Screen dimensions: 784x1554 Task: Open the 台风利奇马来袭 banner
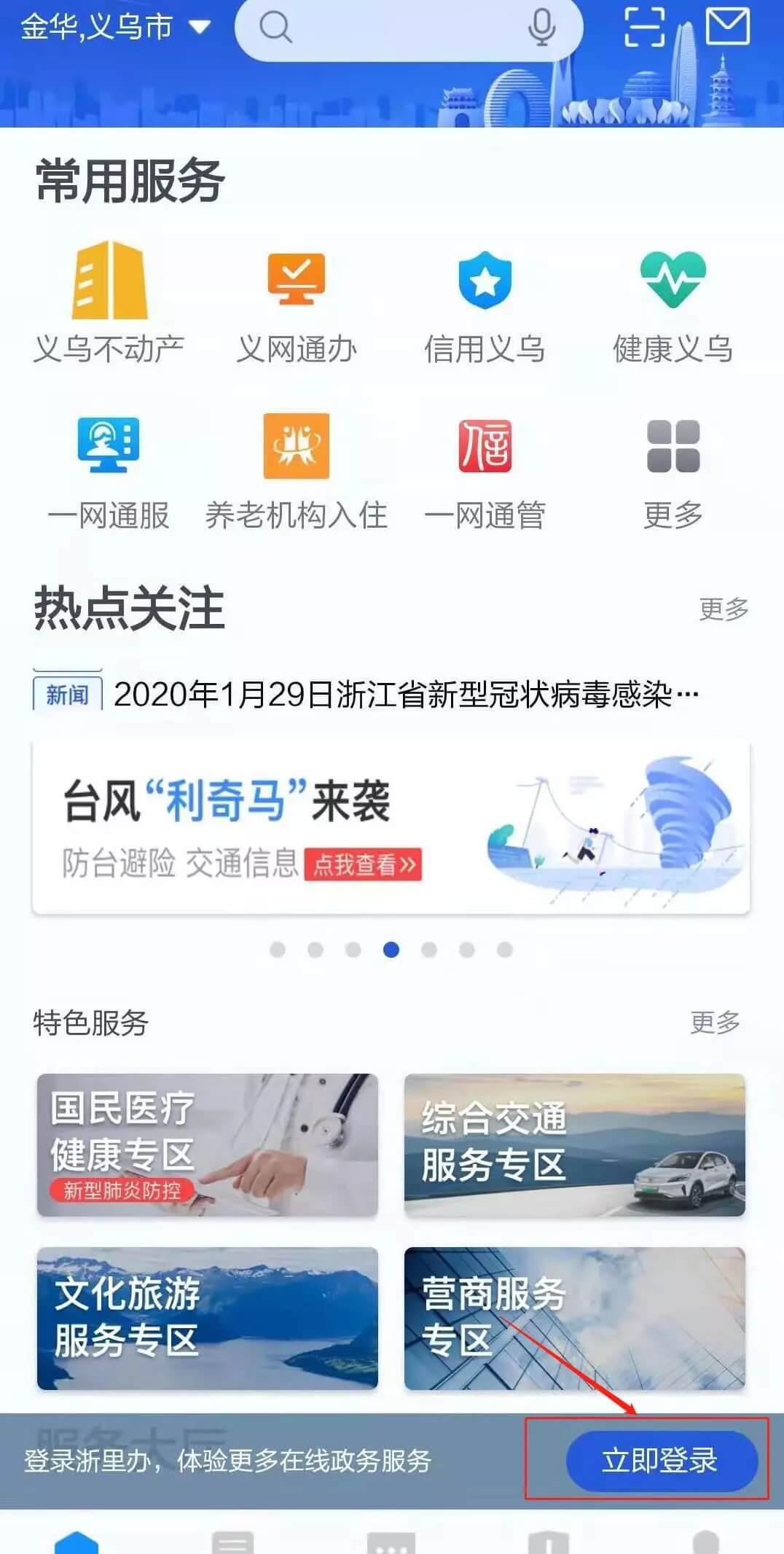[391, 827]
